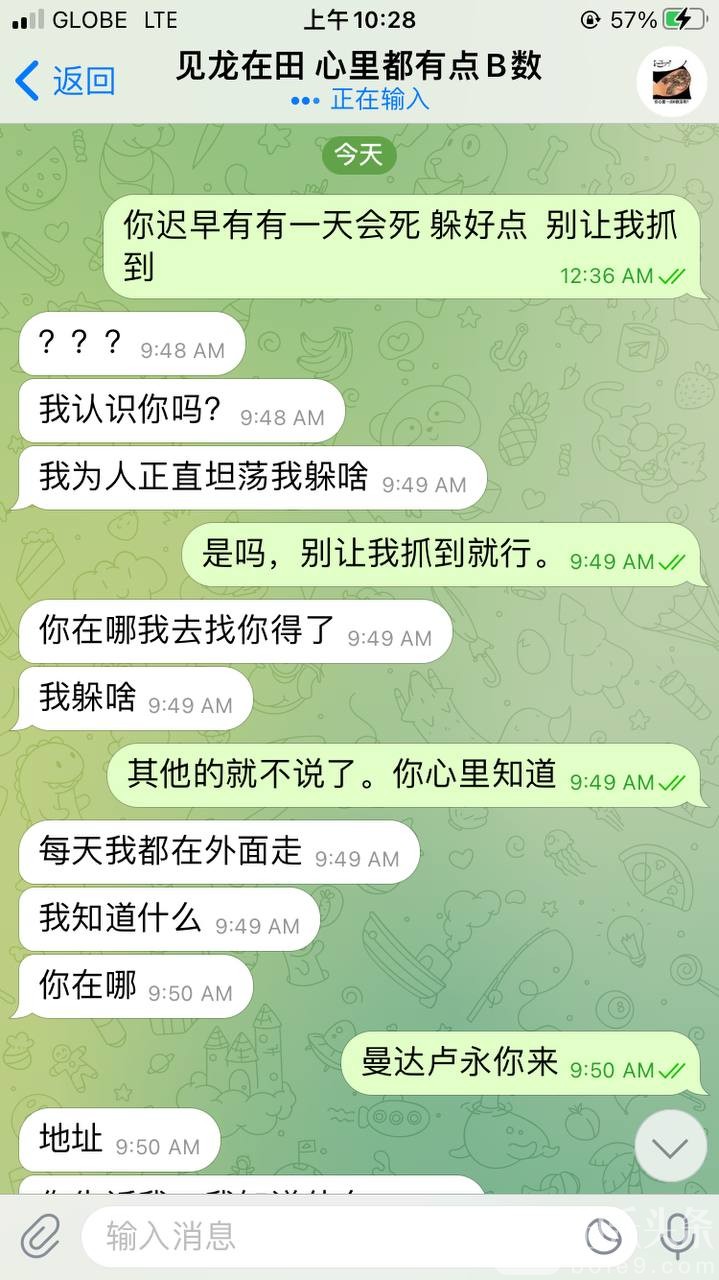Focus the 输入消息 message field
Image resolution: width=719 pixels, height=1280 pixels.
pyautogui.click(x=330, y=1237)
